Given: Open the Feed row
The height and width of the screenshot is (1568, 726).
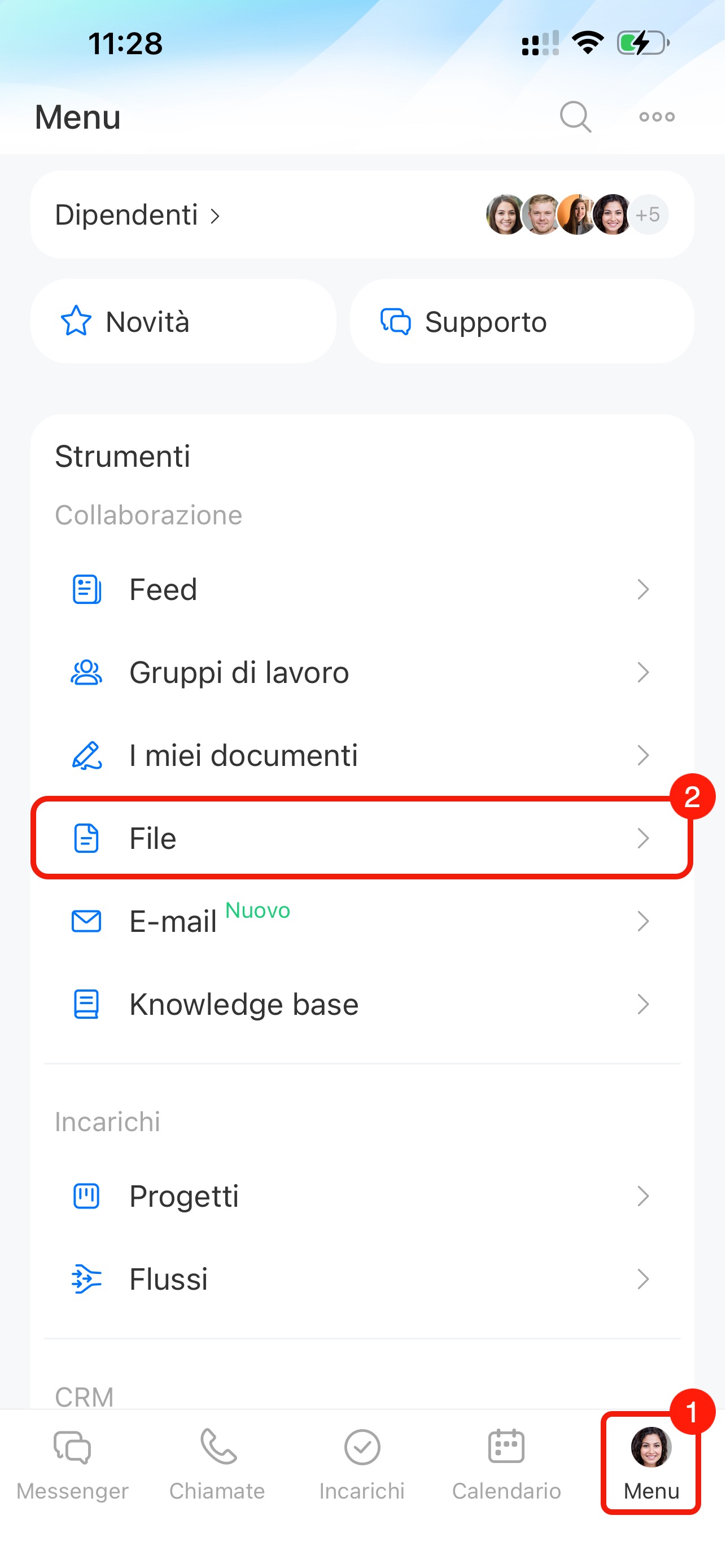Looking at the screenshot, I should click(x=362, y=589).
